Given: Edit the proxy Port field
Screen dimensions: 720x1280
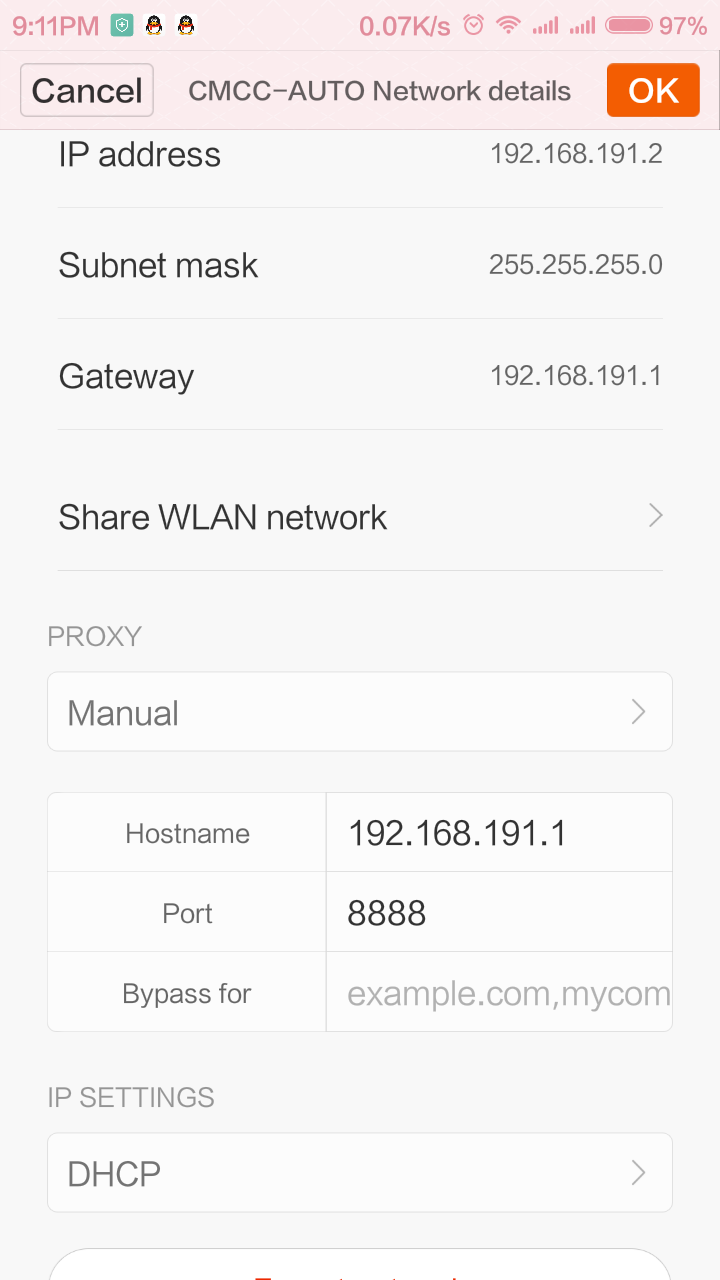Looking at the screenshot, I should 498,913.
